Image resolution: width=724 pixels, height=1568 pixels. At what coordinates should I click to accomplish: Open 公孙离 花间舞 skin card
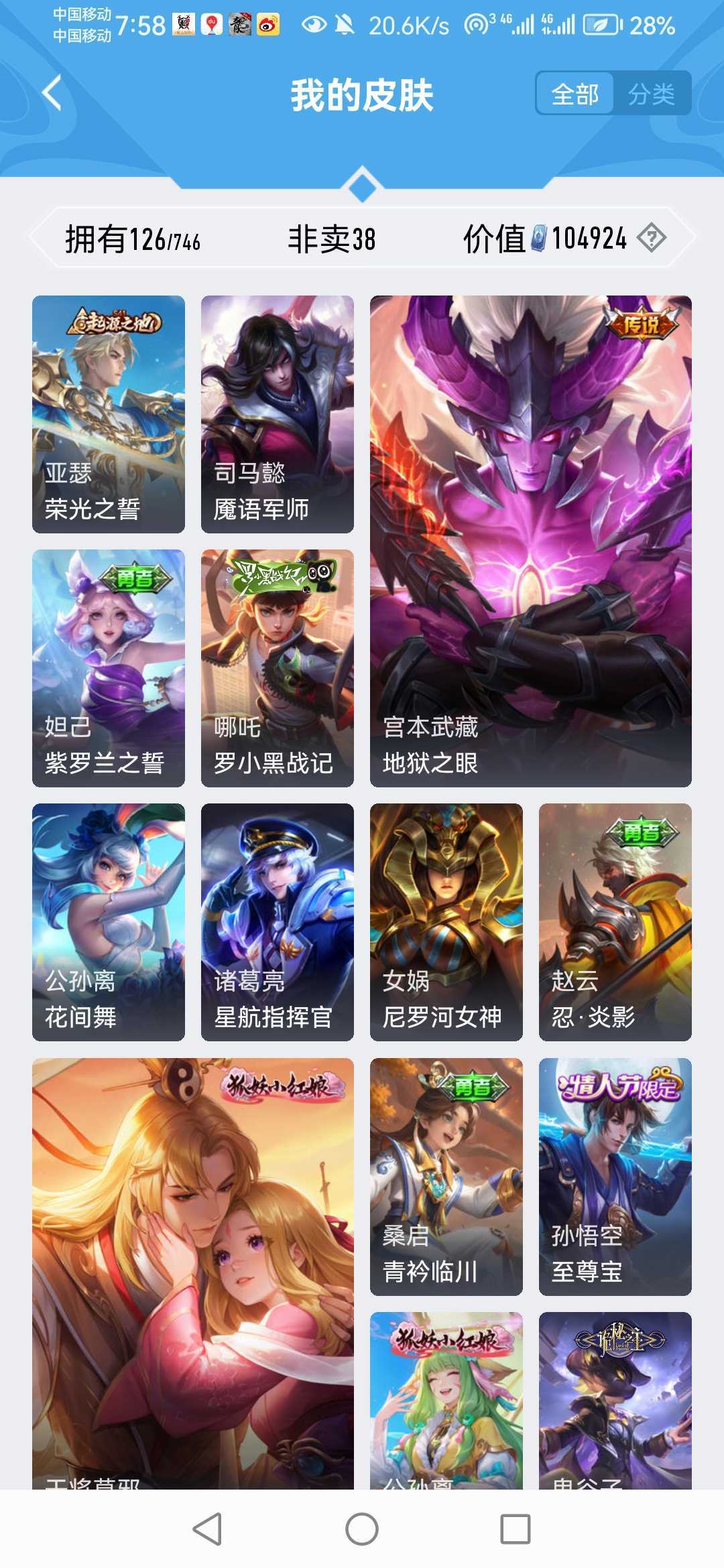point(109,922)
